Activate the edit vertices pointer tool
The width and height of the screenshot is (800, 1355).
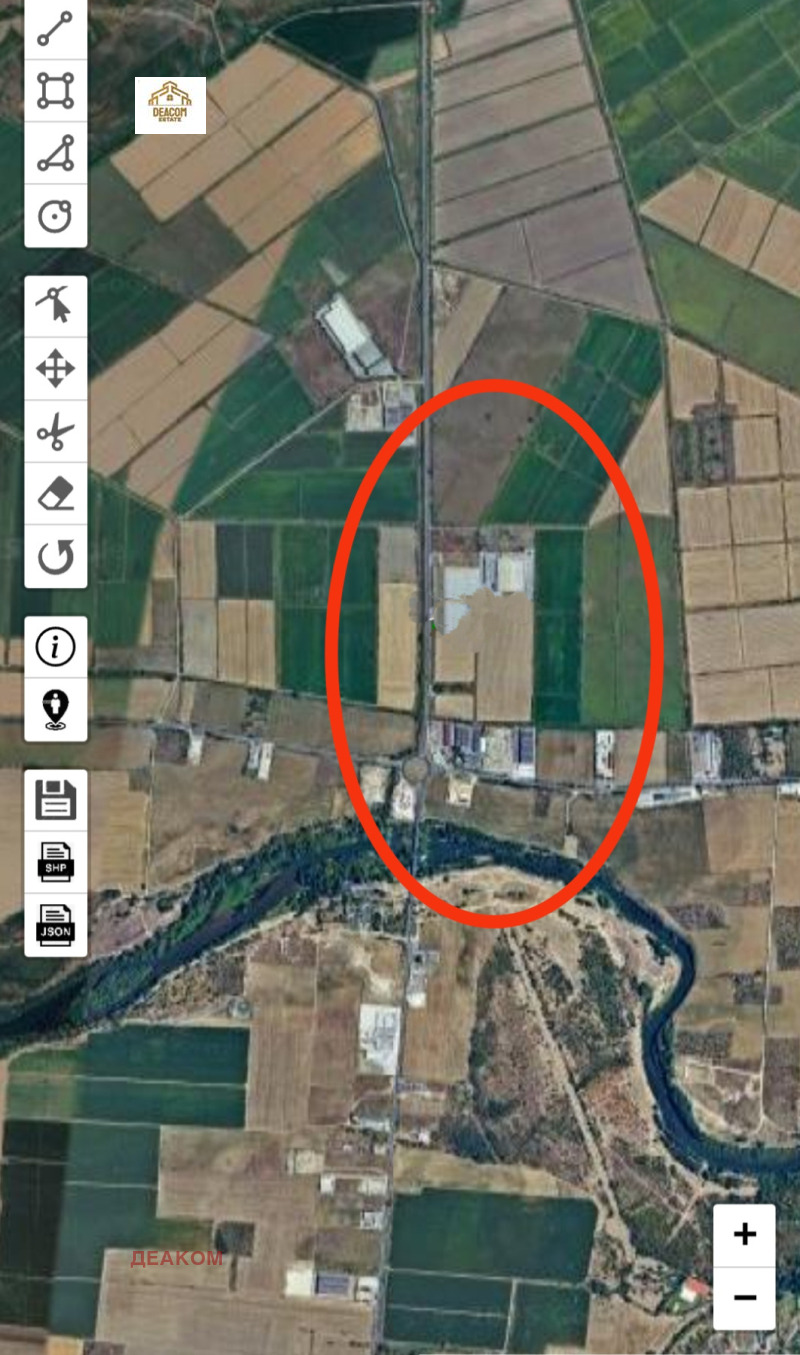coord(55,306)
